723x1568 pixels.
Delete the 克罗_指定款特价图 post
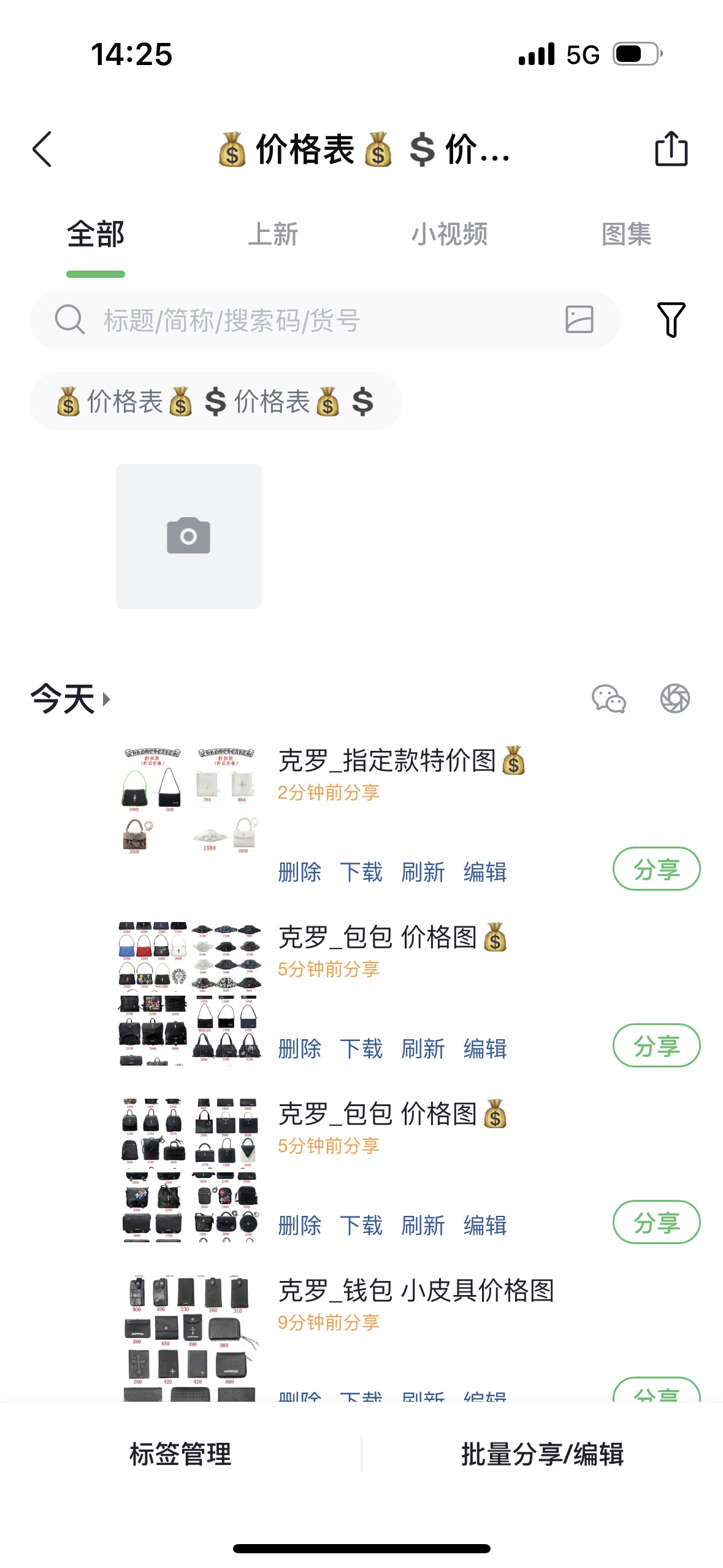tap(299, 872)
